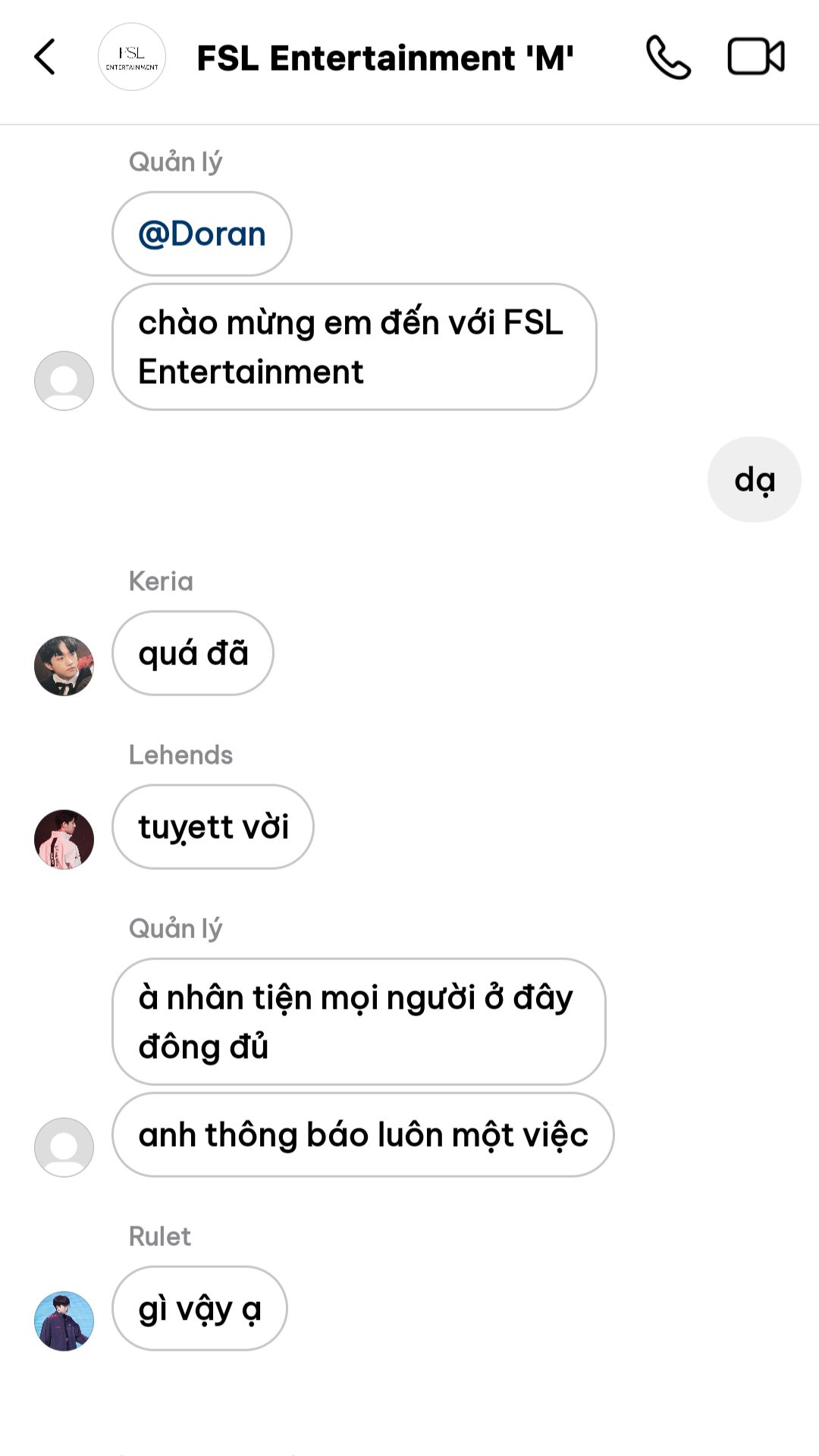Screen dimensions: 819x1456
Task: View Lehends' profile picture
Action: click(64, 839)
